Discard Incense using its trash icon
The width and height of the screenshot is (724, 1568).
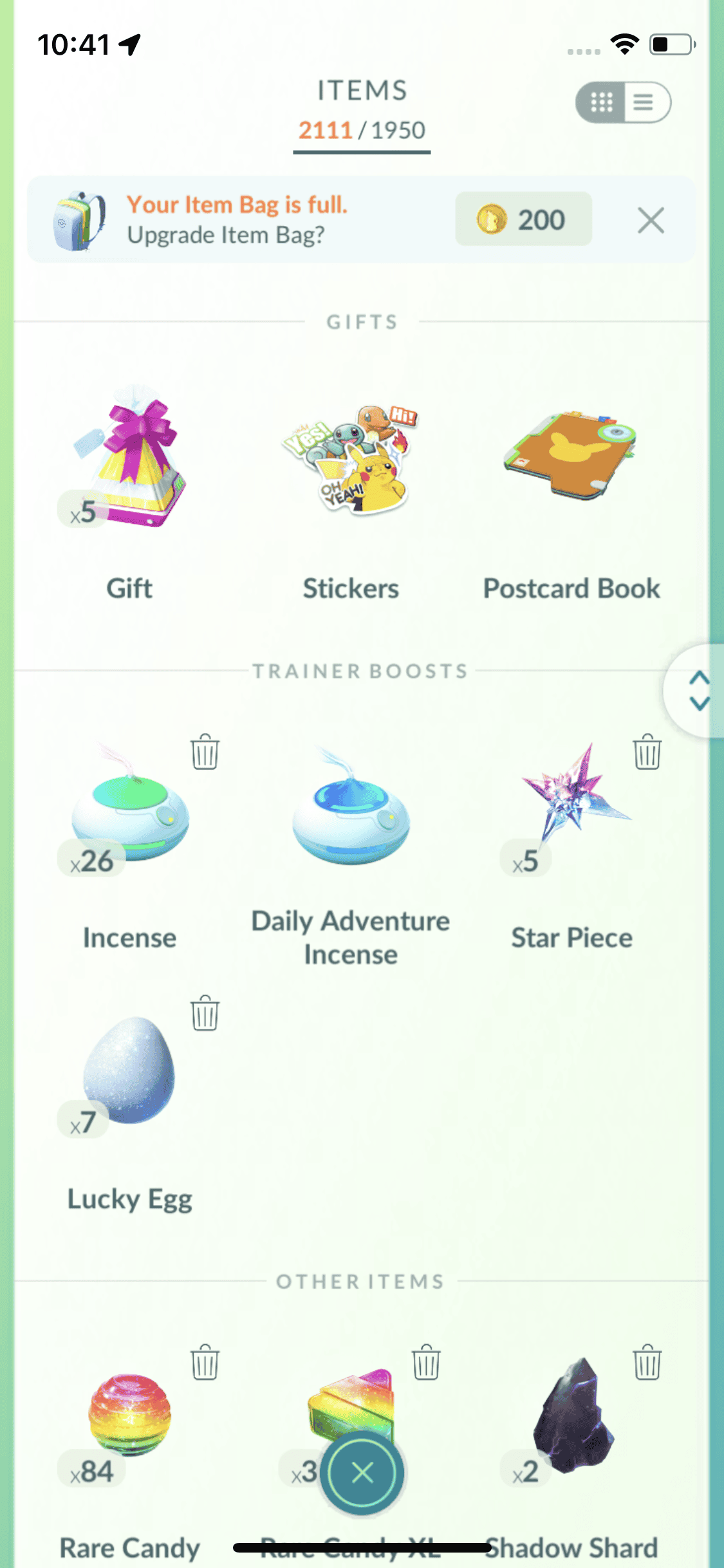(x=205, y=751)
